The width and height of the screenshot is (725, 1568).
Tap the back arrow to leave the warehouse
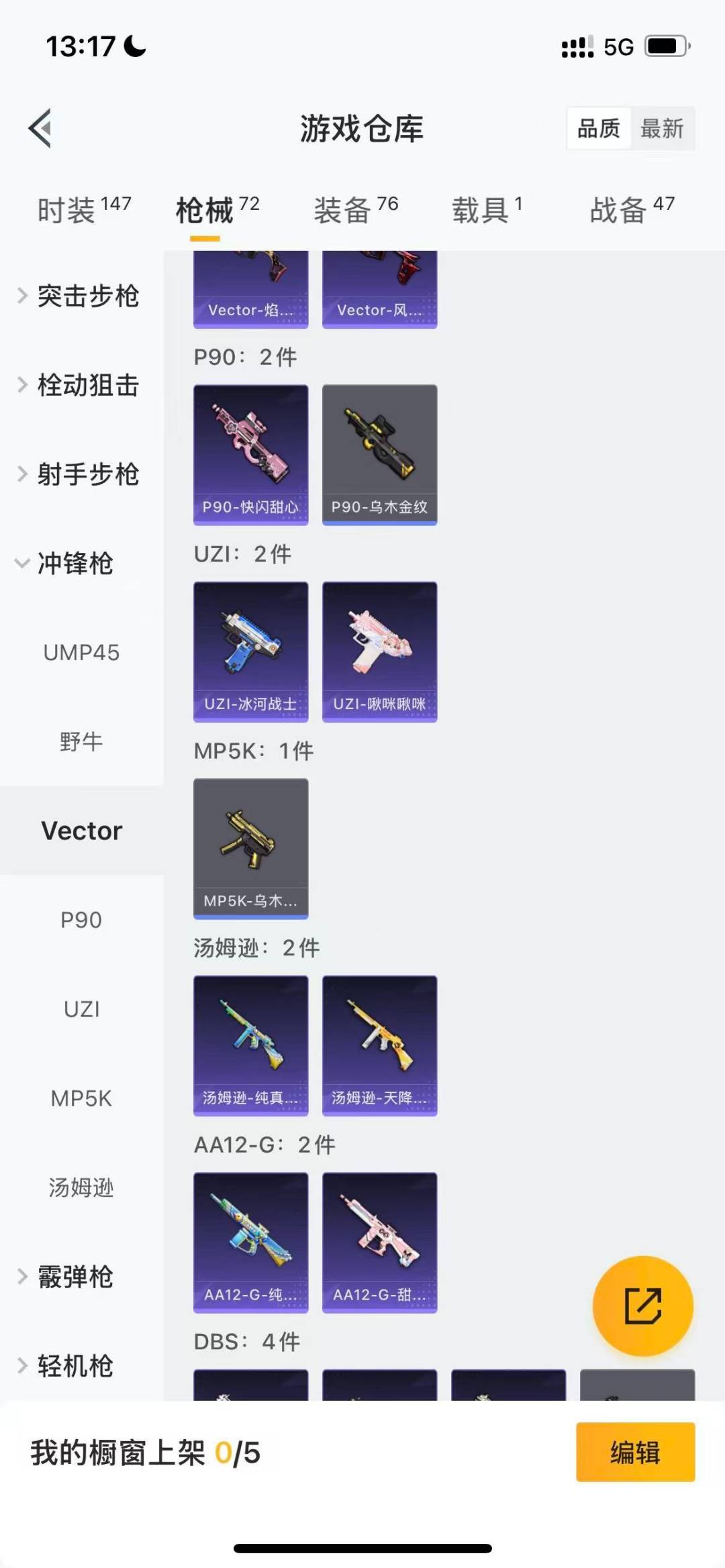tap(40, 129)
